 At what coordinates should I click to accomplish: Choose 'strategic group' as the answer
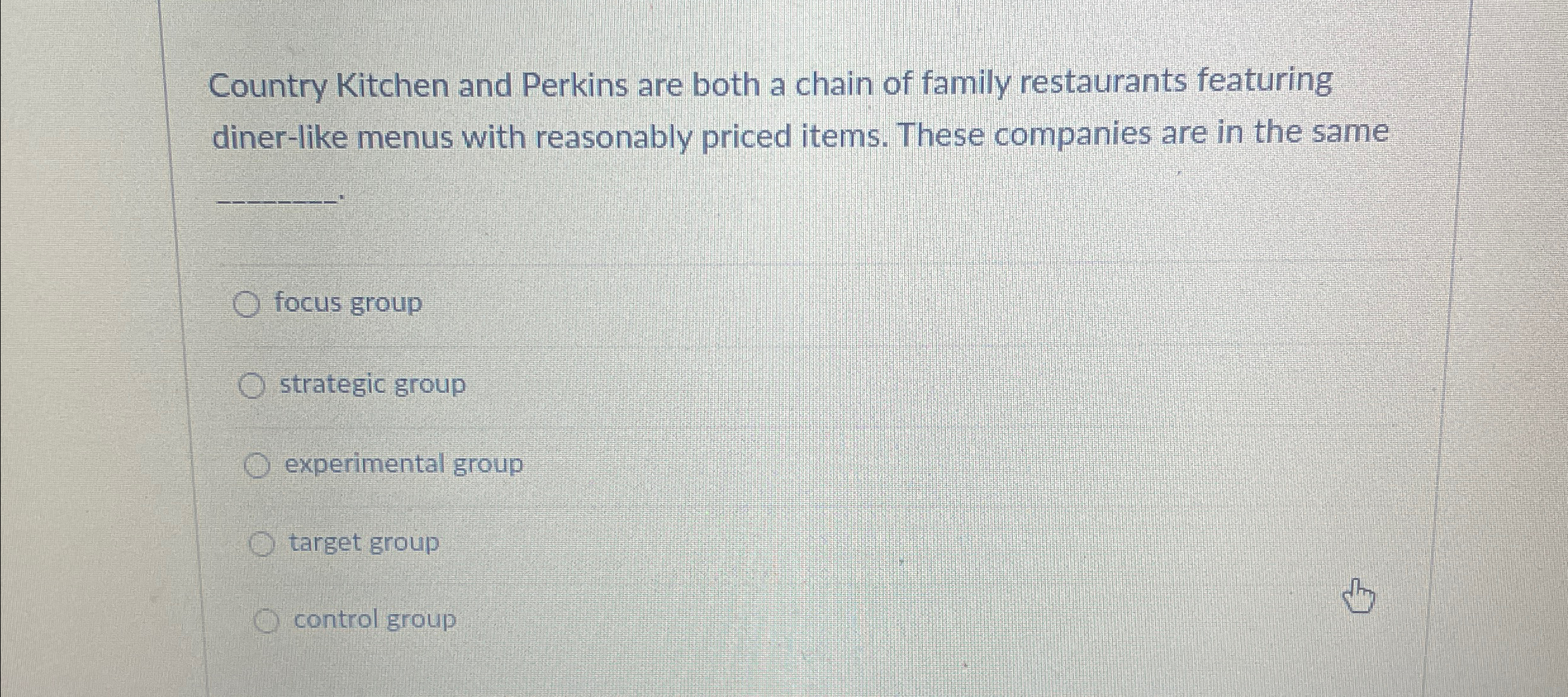coord(252,385)
